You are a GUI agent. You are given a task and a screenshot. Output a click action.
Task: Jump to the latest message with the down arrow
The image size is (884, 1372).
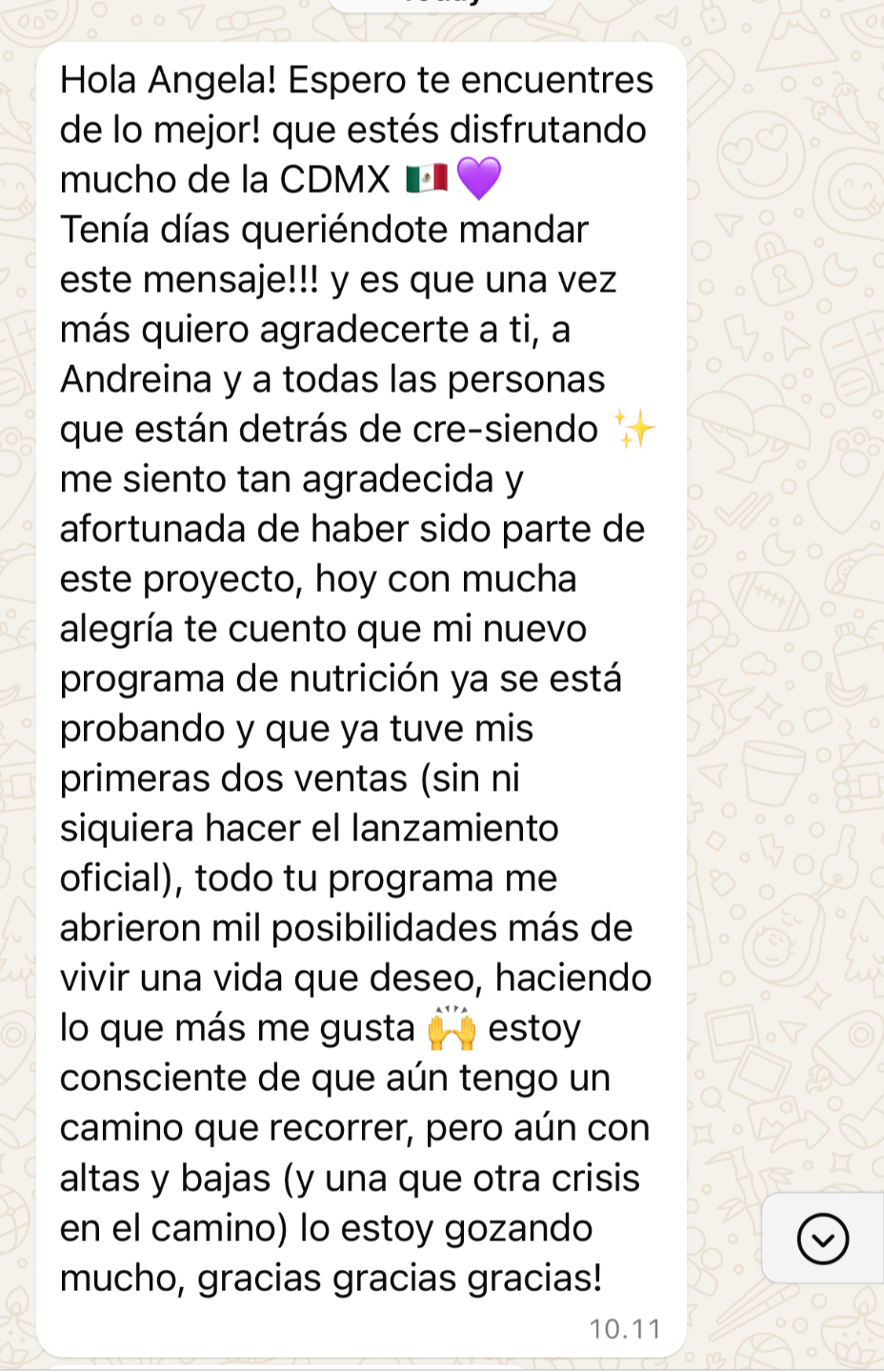[822, 1239]
